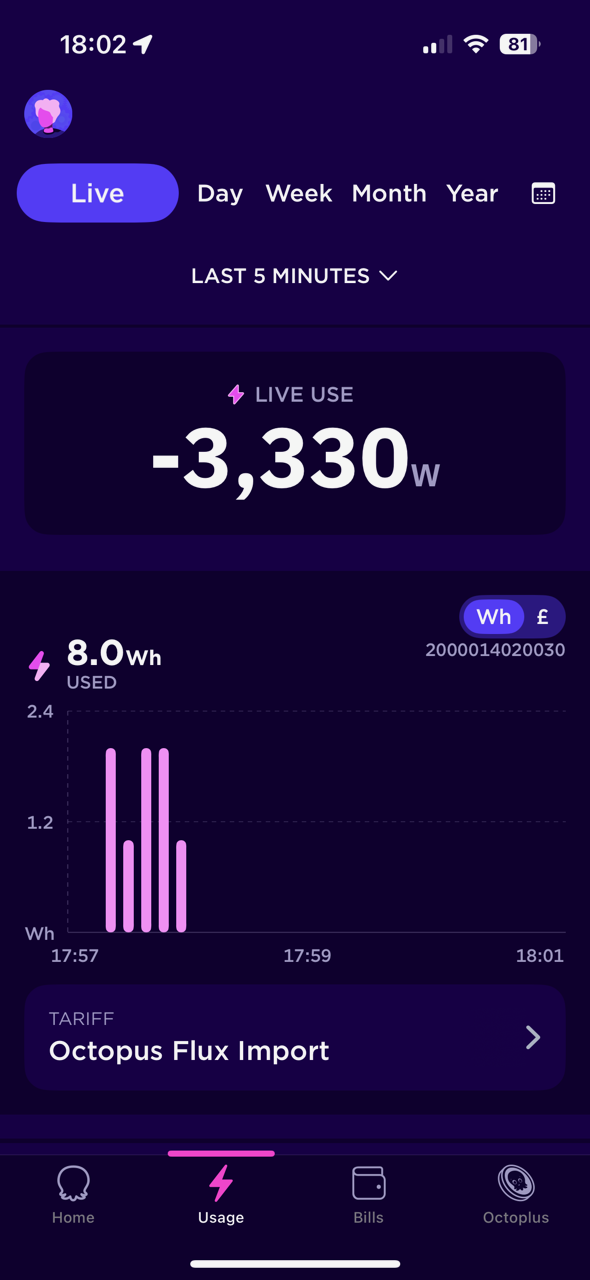590x1280 pixels.
Task: Open the profile avatar
Action: (x=48, y=114)
